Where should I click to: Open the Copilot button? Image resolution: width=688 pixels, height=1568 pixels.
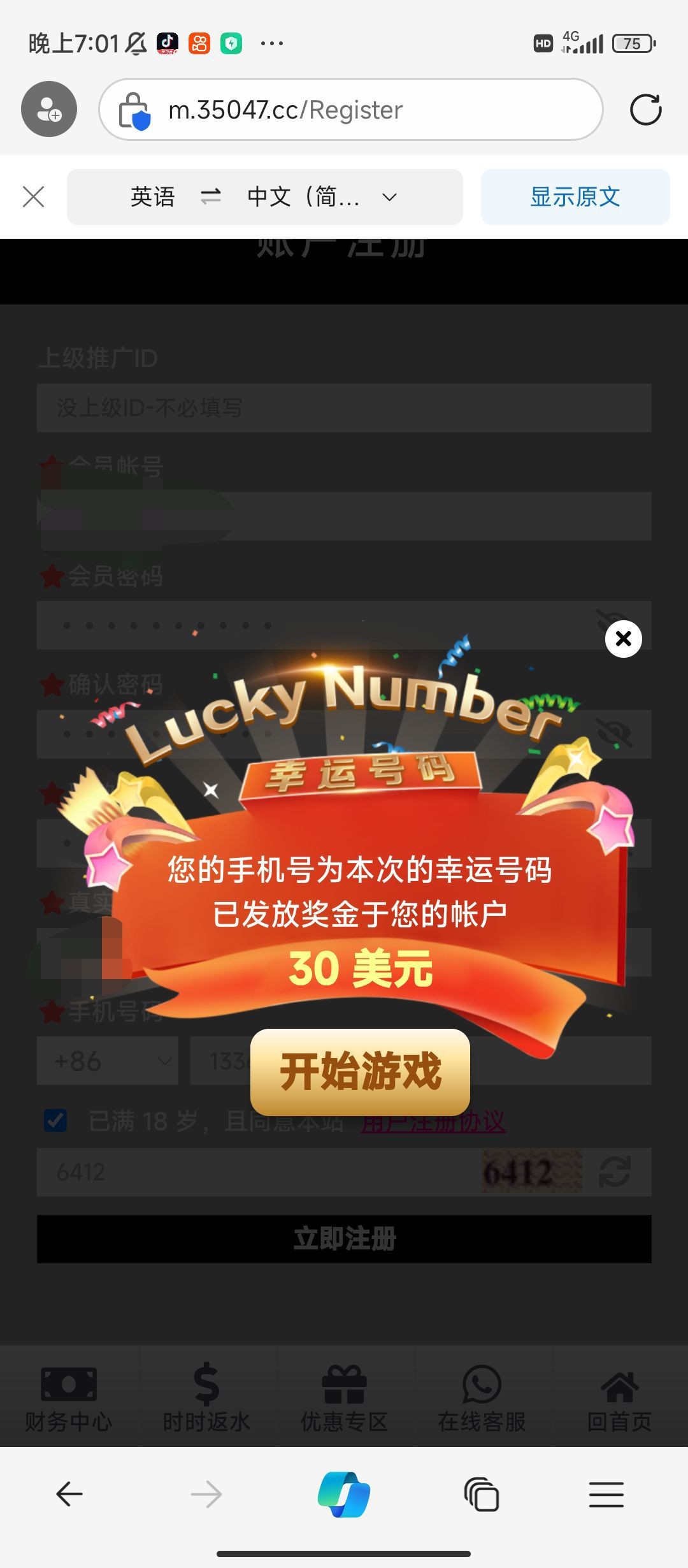click(x=344, y=1494)
